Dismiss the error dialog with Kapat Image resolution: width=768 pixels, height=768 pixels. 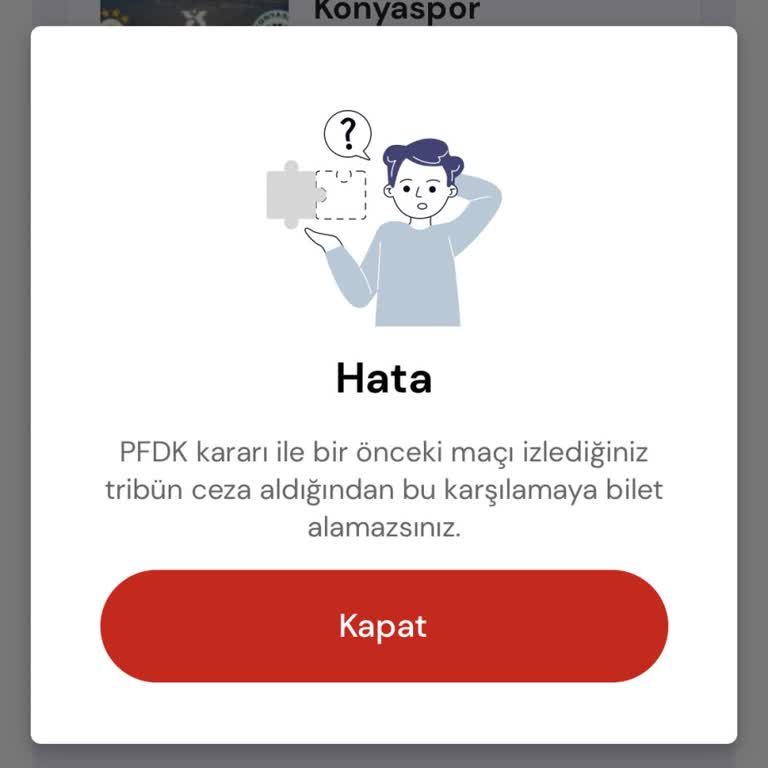[x=384, y=626]
